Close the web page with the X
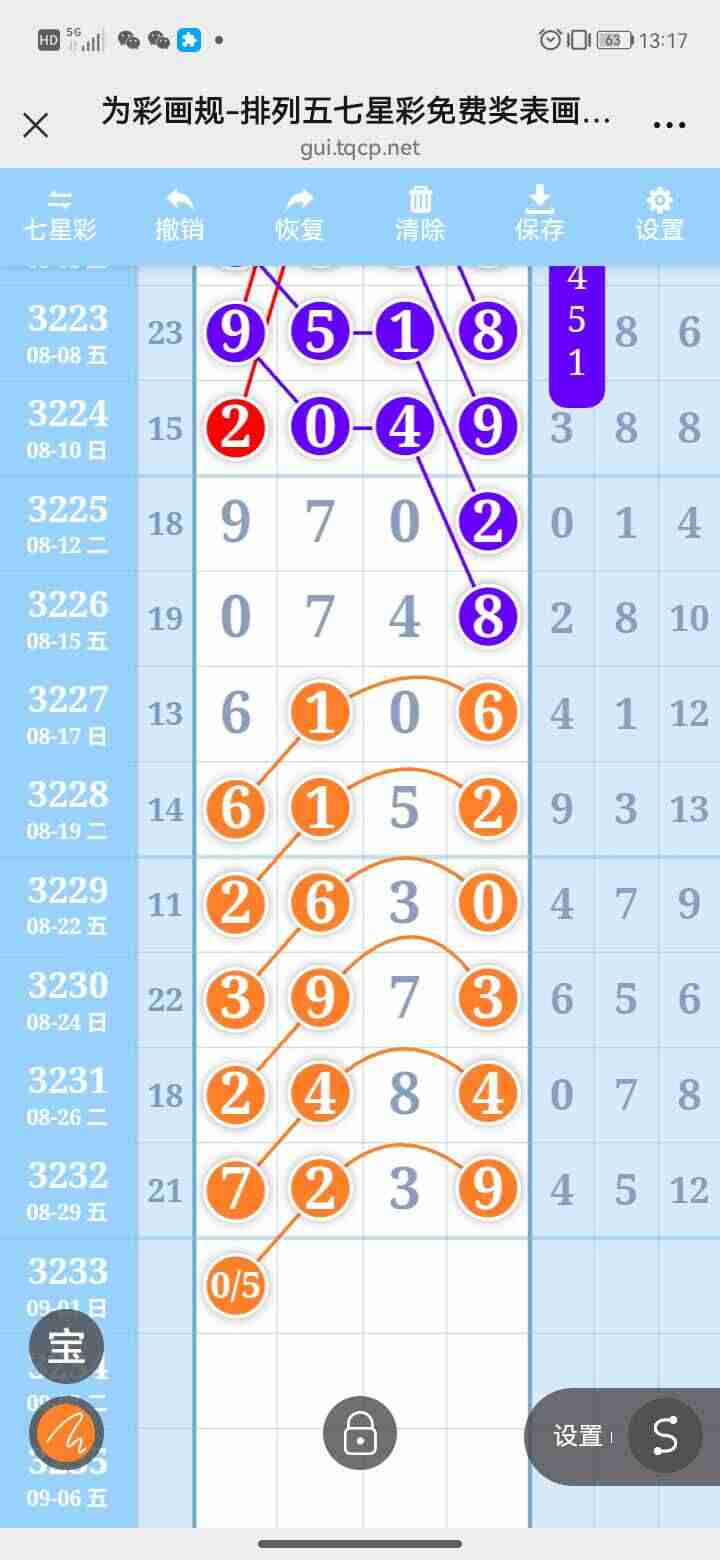The width and height of the screenshot is (720, 1560). [x=36, y=126]
